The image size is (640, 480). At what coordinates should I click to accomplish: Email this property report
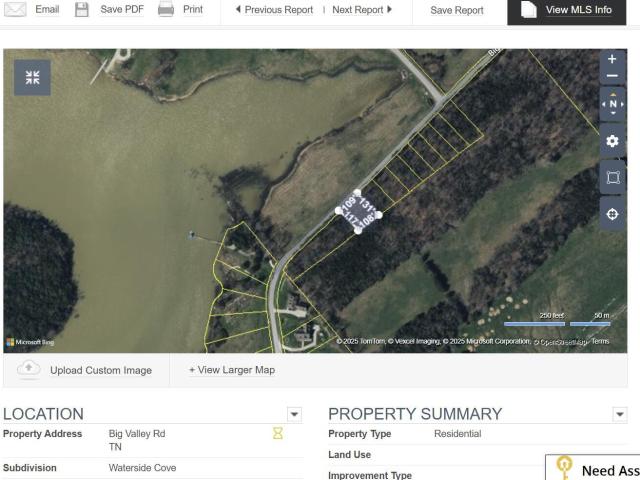(x=33, y=10)
